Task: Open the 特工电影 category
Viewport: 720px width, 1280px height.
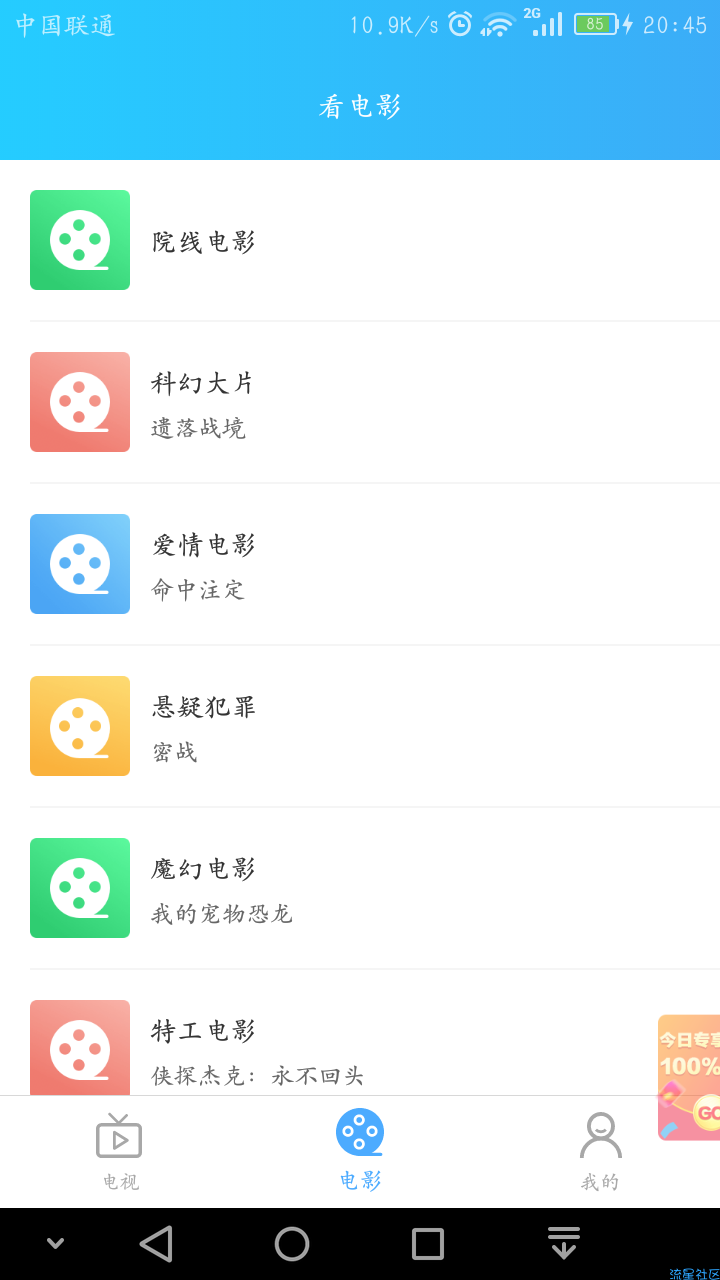Action: coord(360,1033)
